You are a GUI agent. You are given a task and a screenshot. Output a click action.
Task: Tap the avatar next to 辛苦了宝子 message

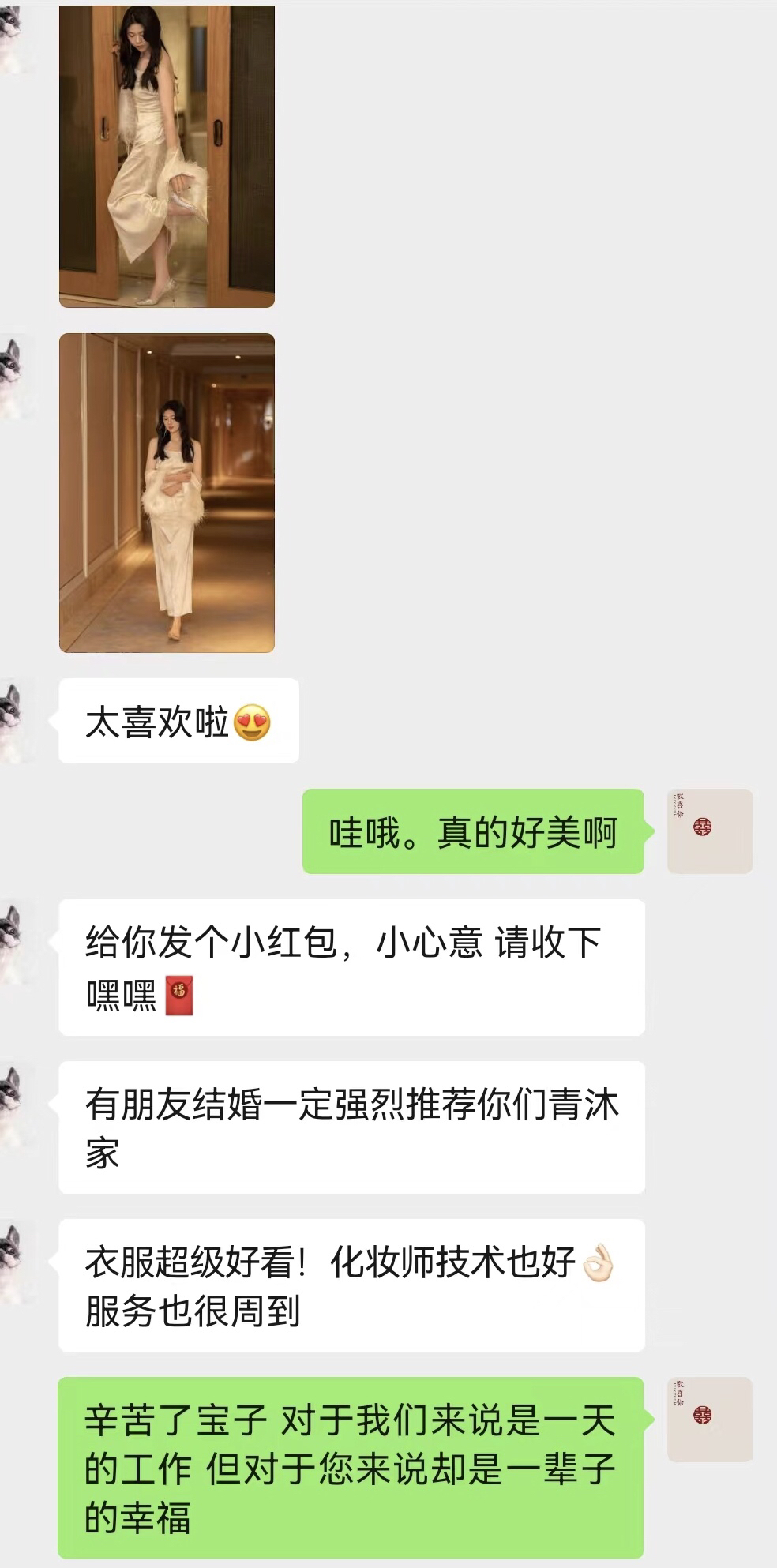[x=709, y=1419]
